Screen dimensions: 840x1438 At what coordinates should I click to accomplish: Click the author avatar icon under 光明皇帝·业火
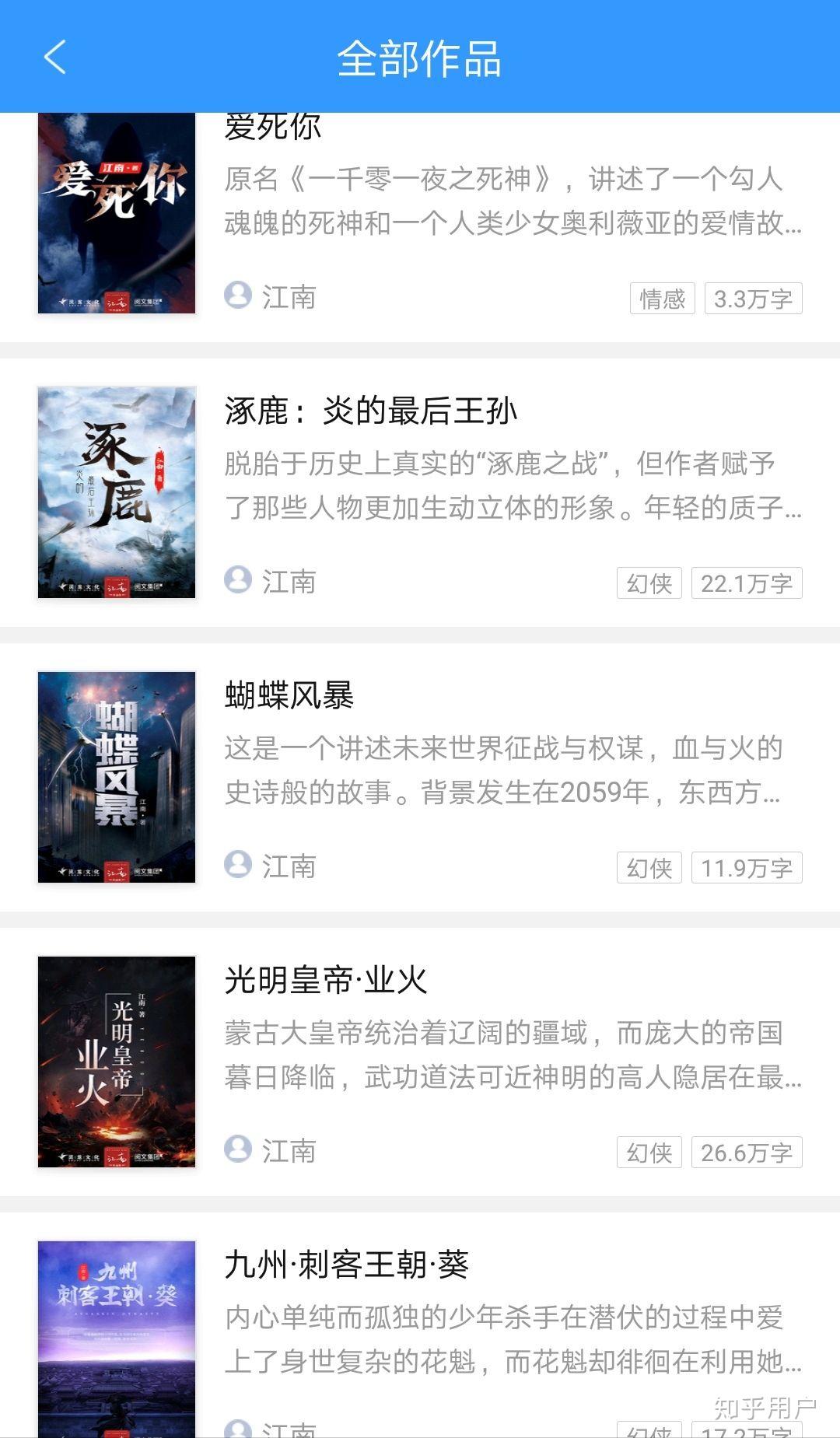point(236,1153)
